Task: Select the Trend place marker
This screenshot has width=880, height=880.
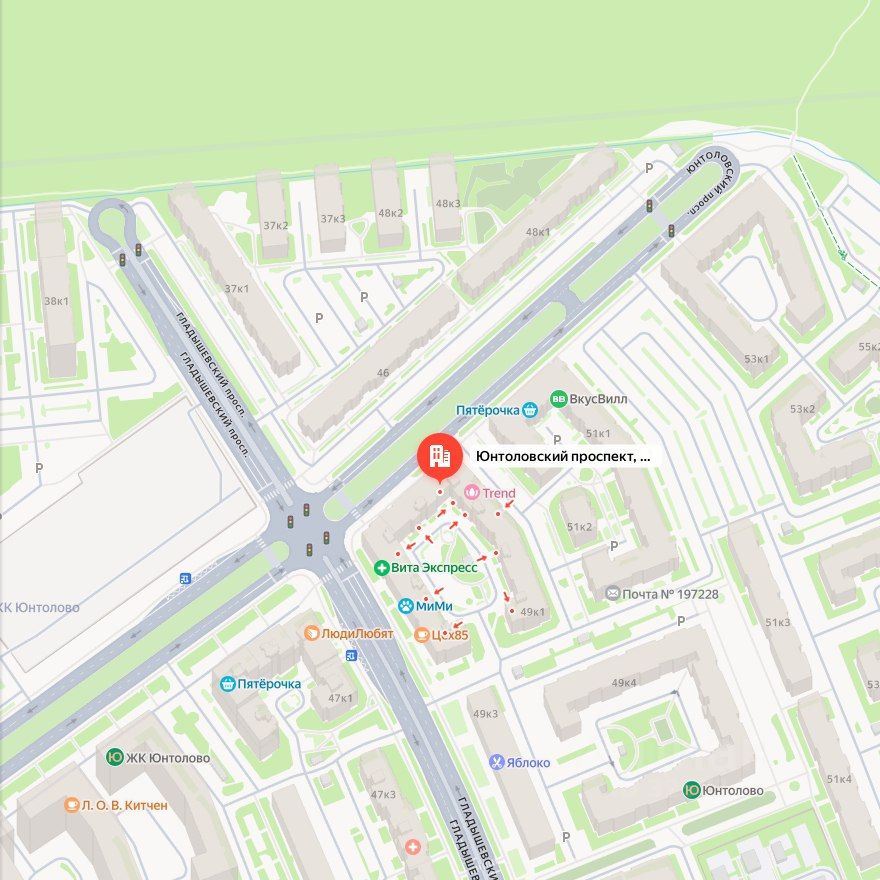Action: pyautogui.click(x=471, y=493)
